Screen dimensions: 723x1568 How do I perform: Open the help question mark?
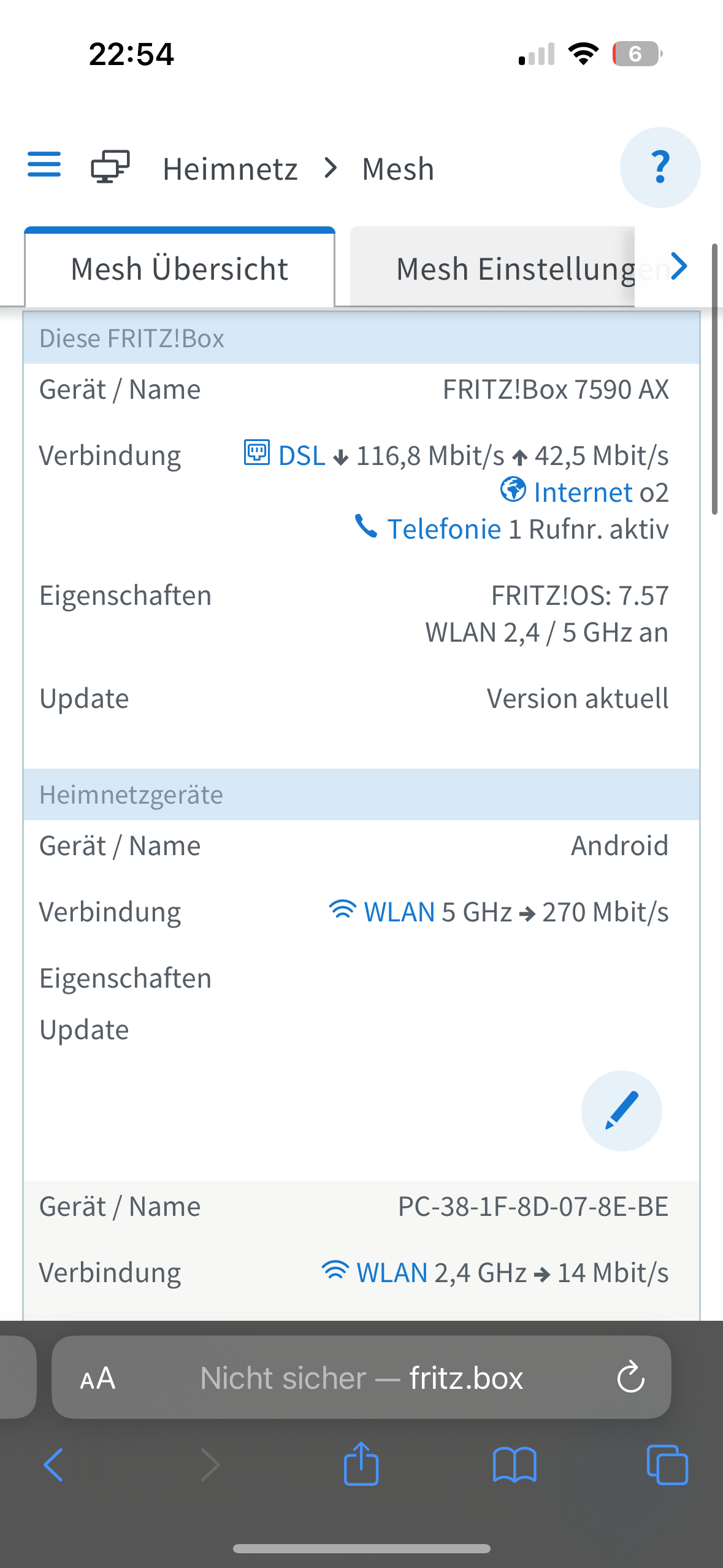pyautogui.click(x=660, y=167)
